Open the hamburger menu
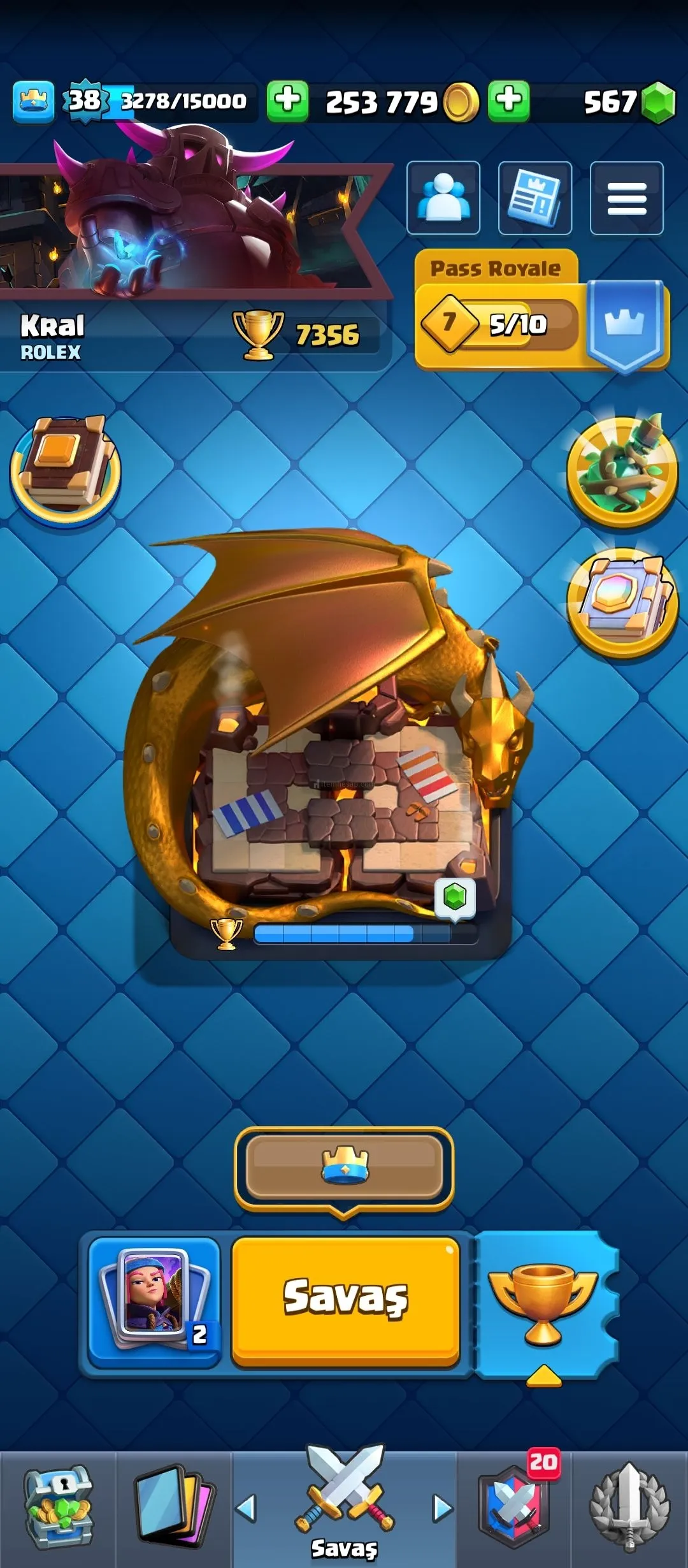The height and width of the screenshot is (1568, 688). [626, 198]
